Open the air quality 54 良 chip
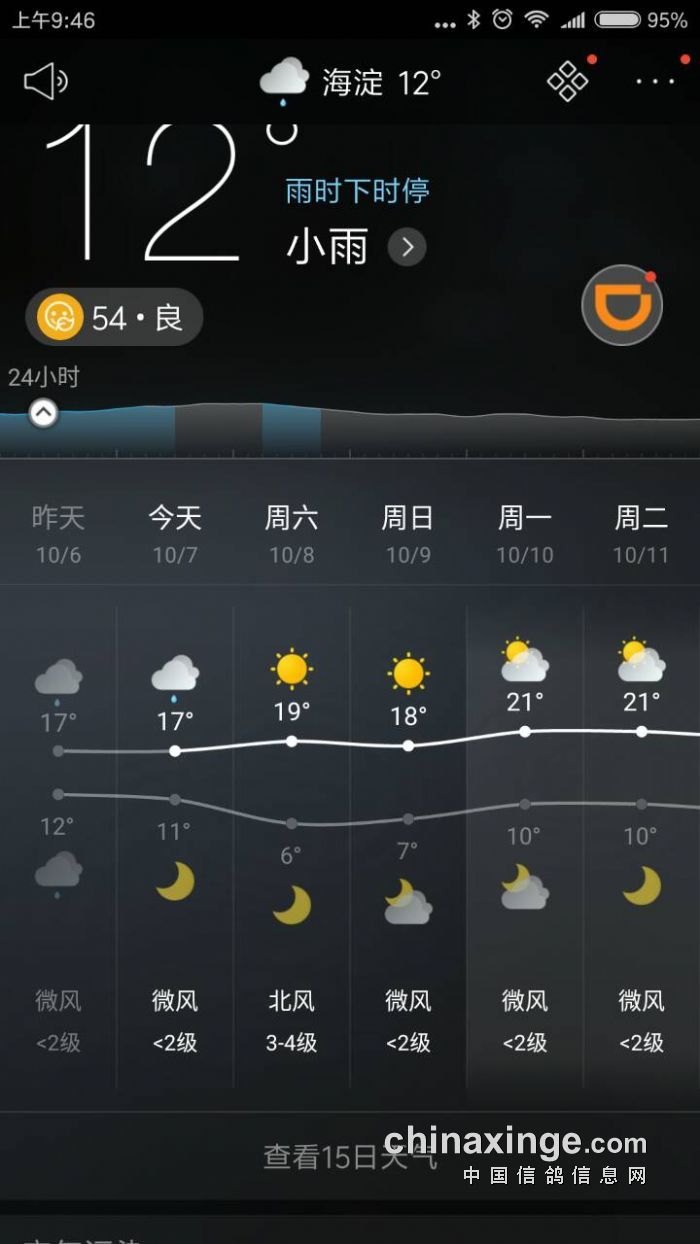The width and height of the screenshot is (700, 1244). 114,318
